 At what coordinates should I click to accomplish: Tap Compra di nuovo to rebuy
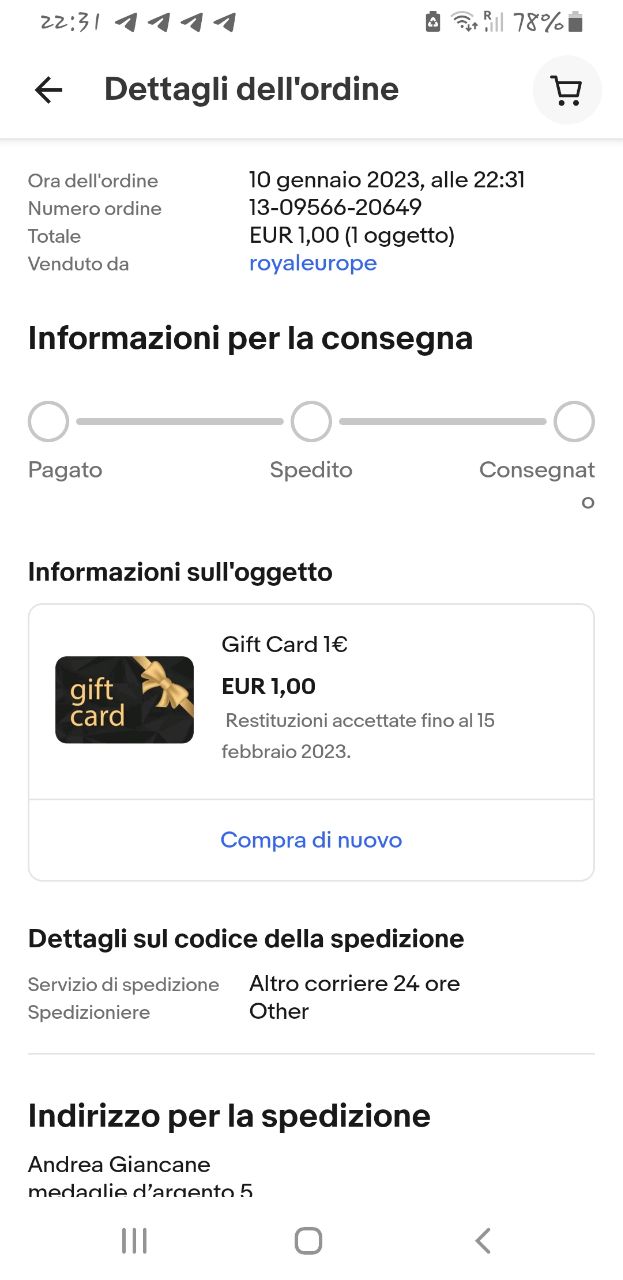coord(311,840)
